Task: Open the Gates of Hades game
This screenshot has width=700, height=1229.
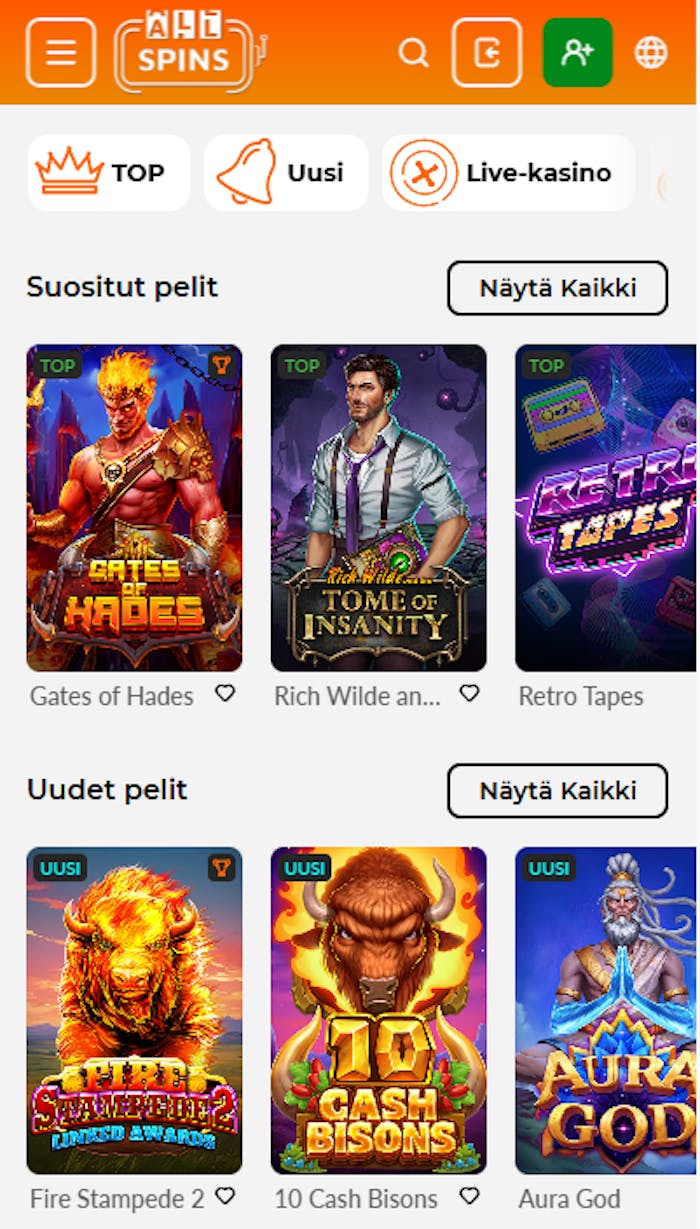Action: pos(134,508)
